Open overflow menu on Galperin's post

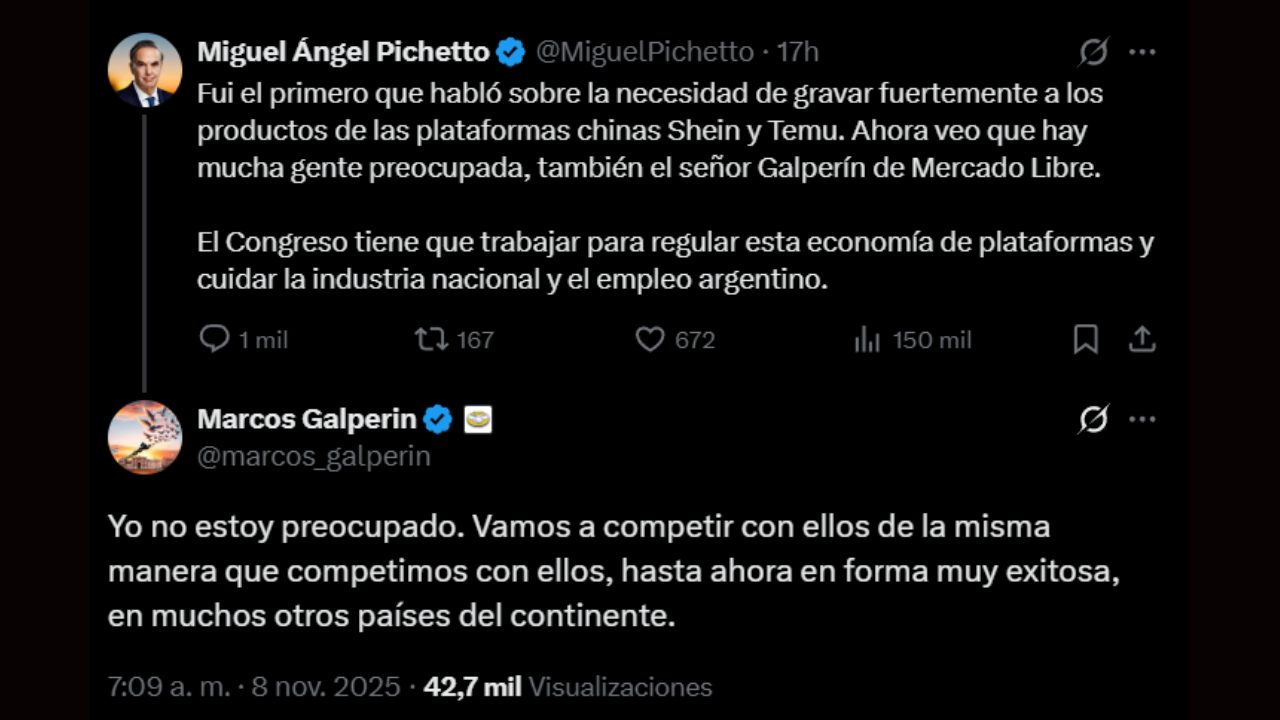[x=1142, y=420]
